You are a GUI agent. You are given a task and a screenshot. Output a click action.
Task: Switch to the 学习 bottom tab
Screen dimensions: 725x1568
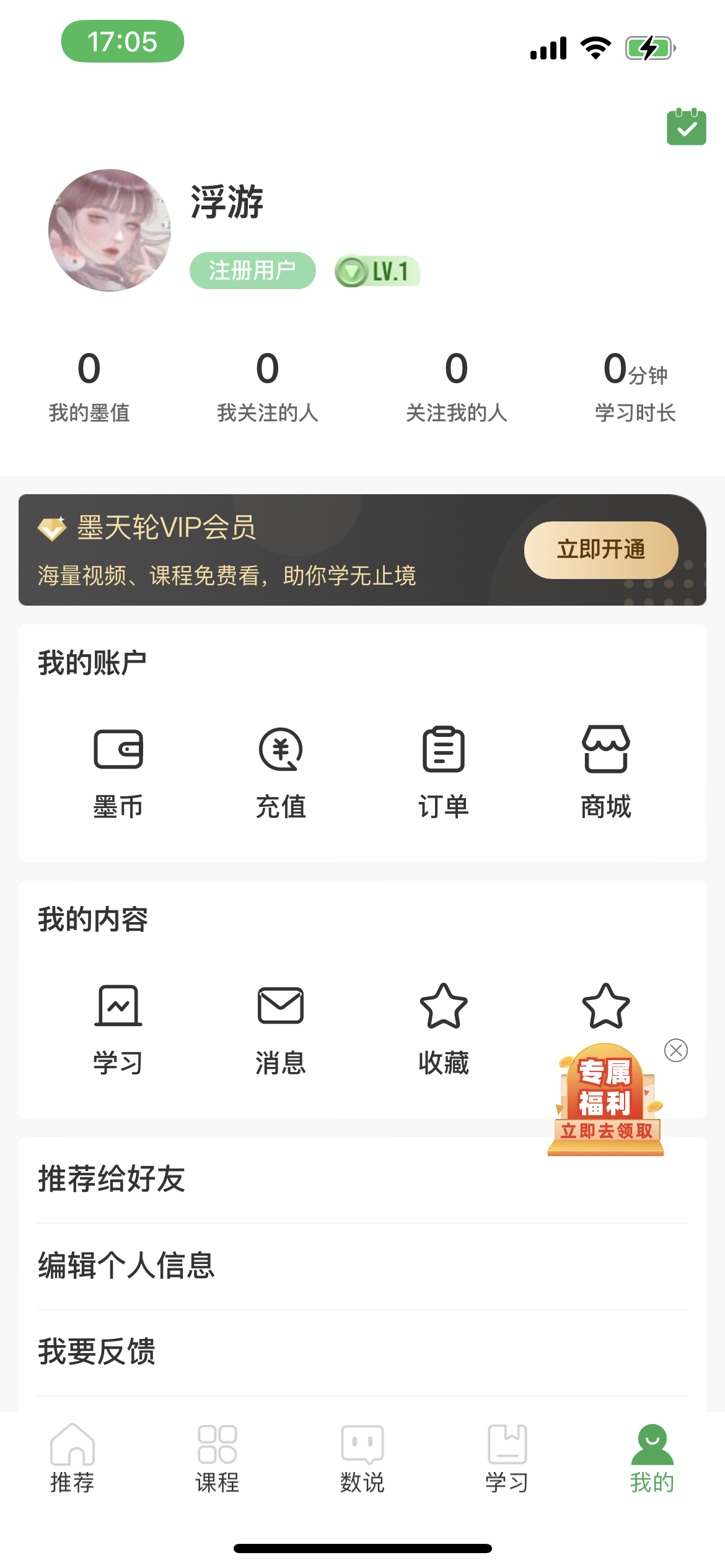507,1459
